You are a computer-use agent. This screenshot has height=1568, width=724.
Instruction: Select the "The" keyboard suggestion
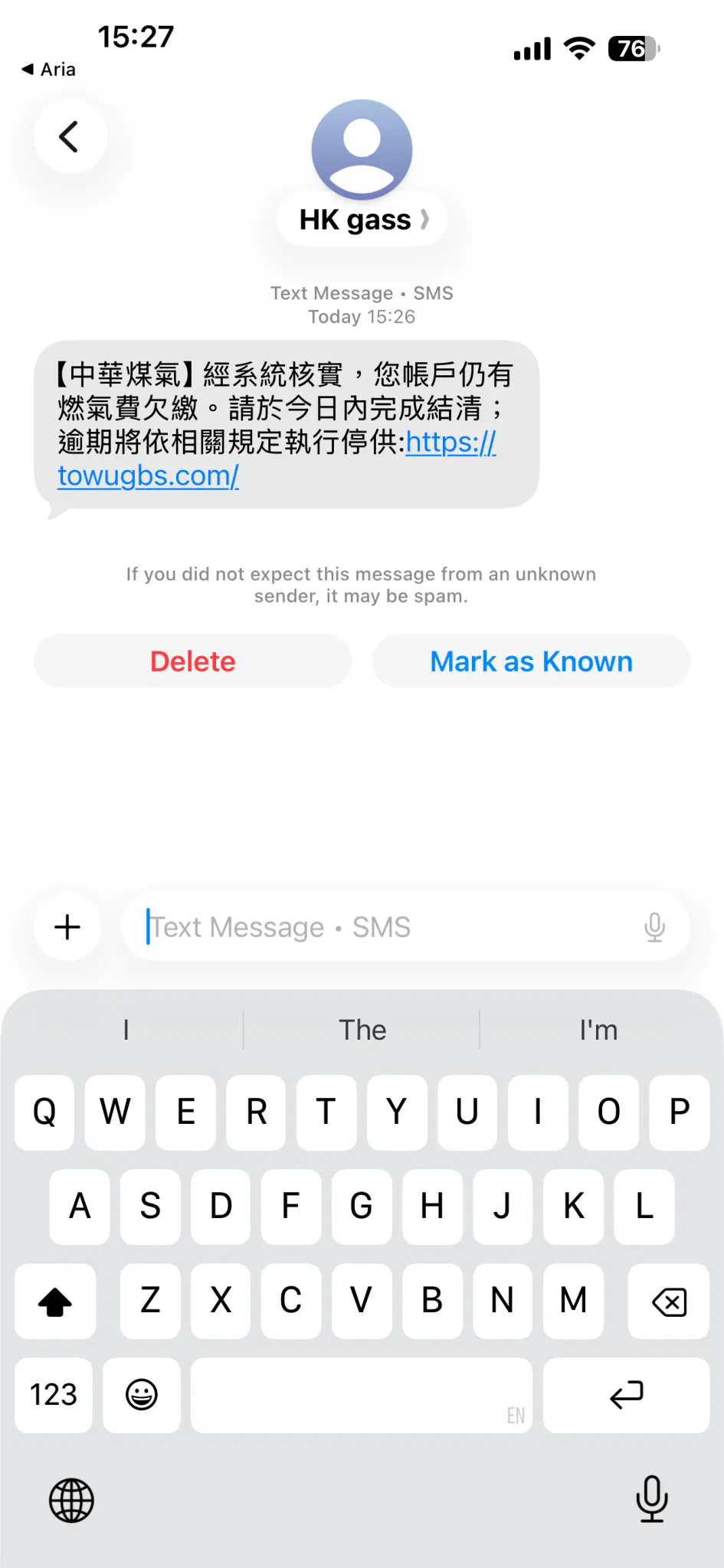(362, 1030)
